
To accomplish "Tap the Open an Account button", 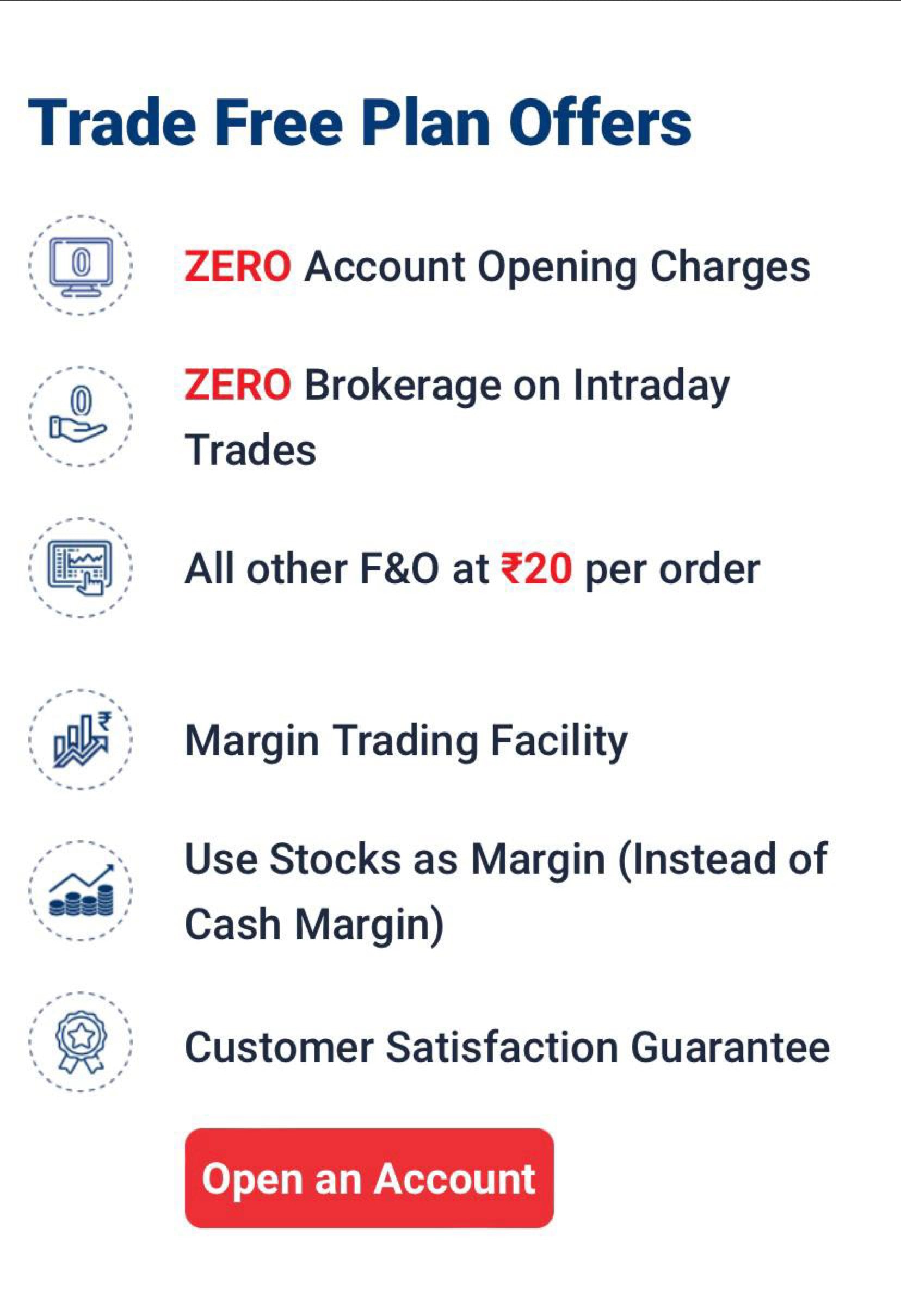I will 369,1178.
